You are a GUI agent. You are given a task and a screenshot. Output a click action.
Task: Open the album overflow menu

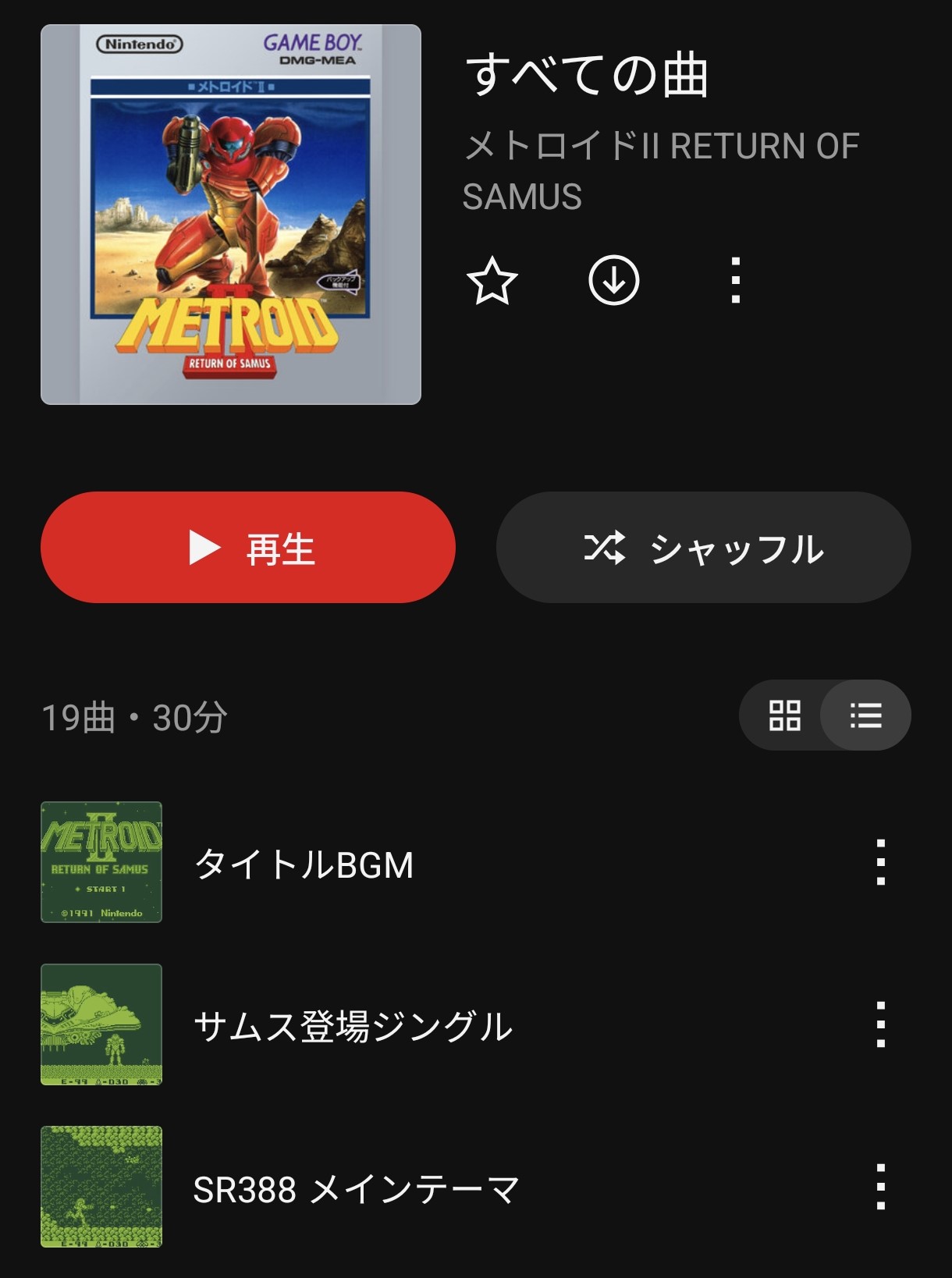coord(735,280)
